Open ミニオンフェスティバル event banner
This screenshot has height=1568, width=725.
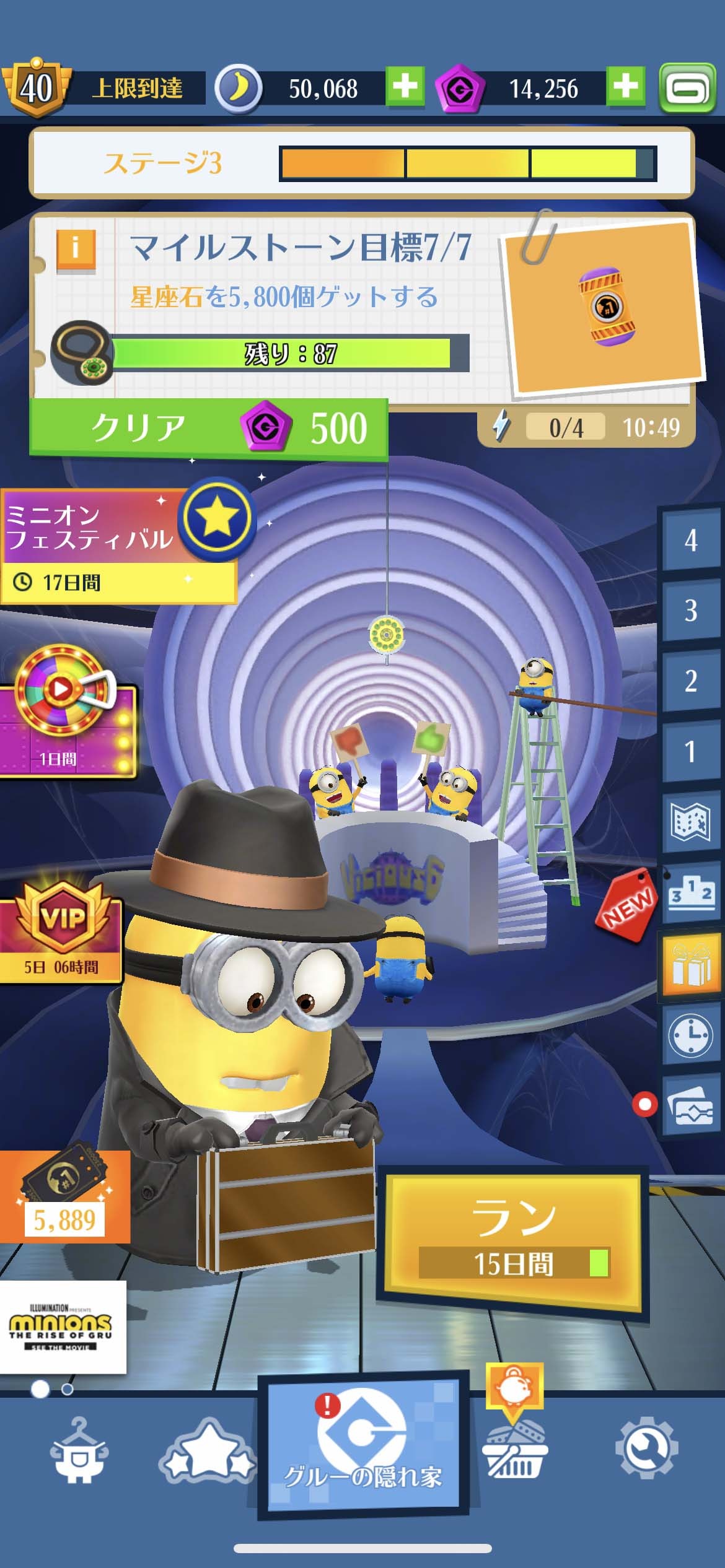coord(121,545)
